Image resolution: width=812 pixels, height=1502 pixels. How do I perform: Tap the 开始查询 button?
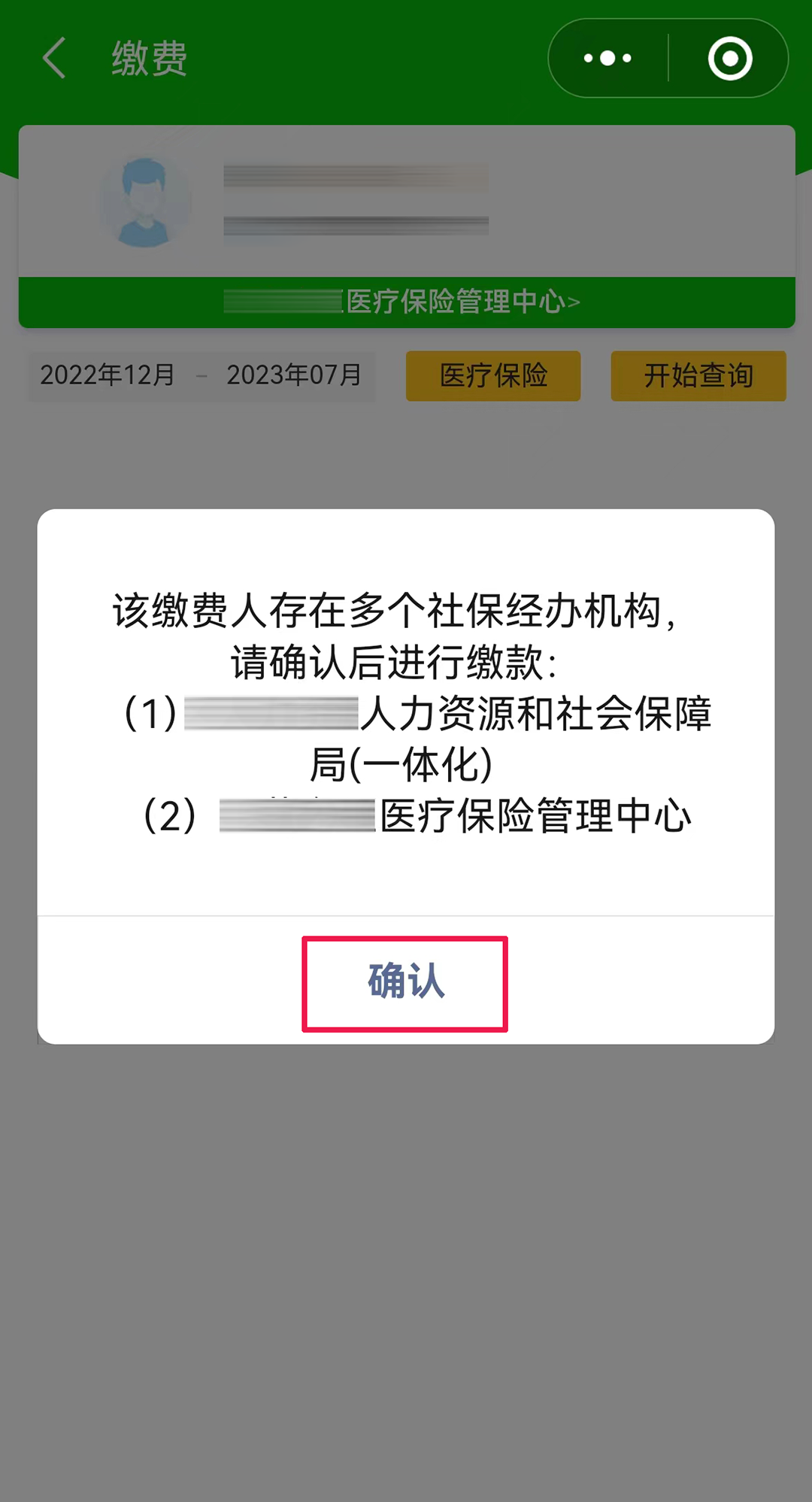[x=698, y=375]
